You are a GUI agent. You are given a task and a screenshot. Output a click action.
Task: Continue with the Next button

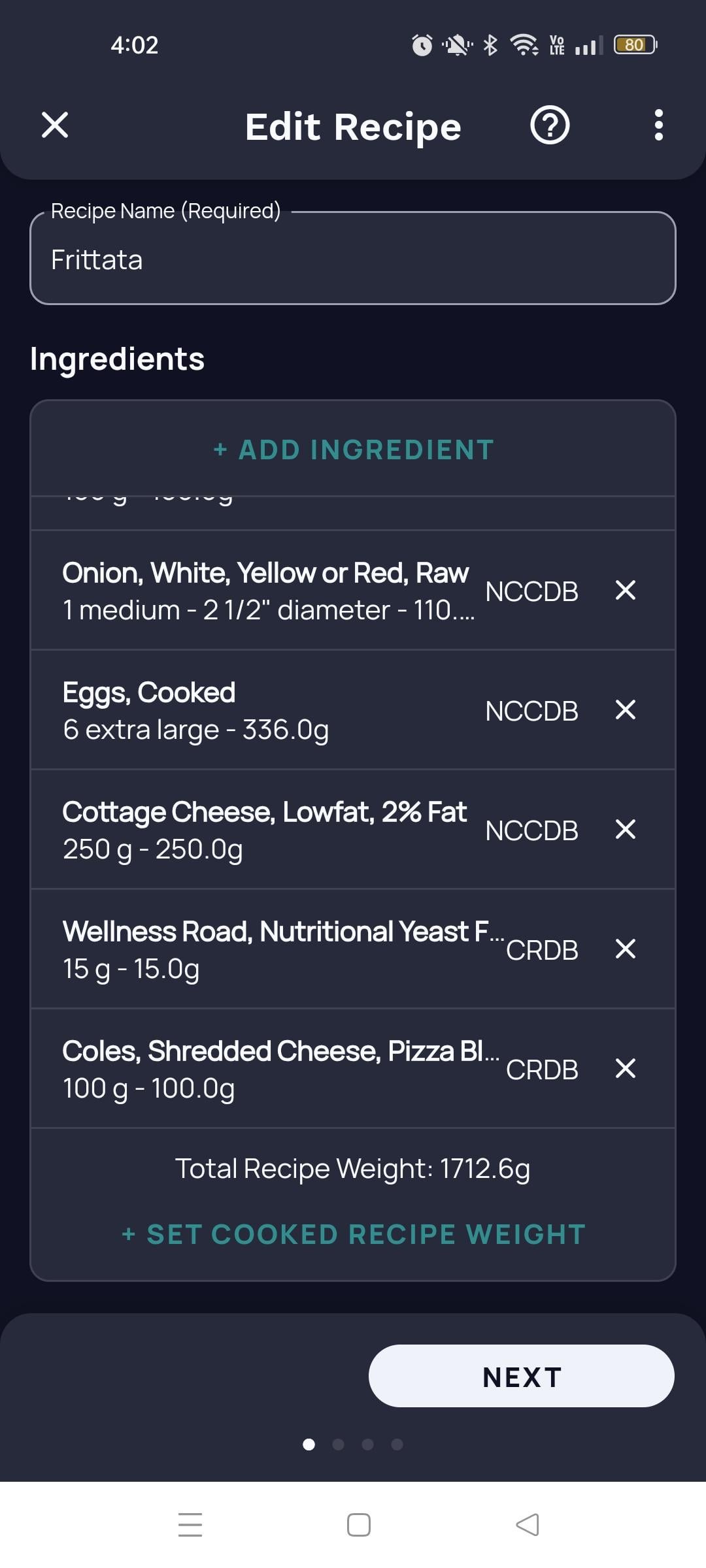(522, 1376)
